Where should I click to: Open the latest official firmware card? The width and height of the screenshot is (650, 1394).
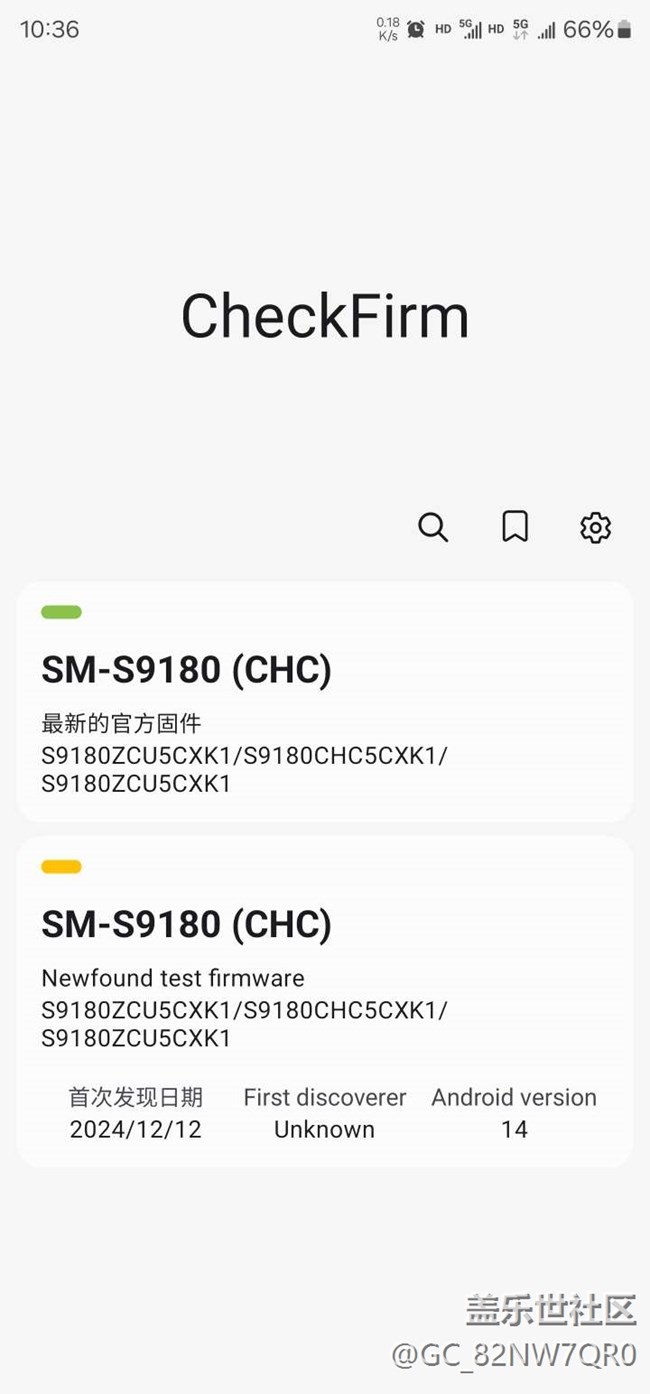coord(324,702)
